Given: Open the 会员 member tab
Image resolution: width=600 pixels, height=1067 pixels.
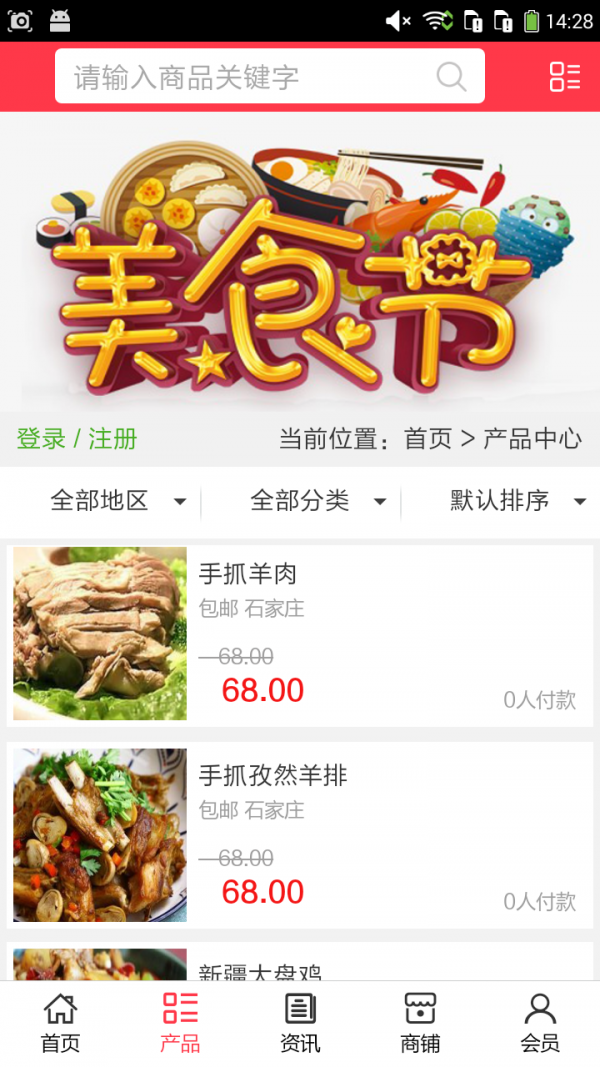Looking at the screenshot, I should 540,1023.
